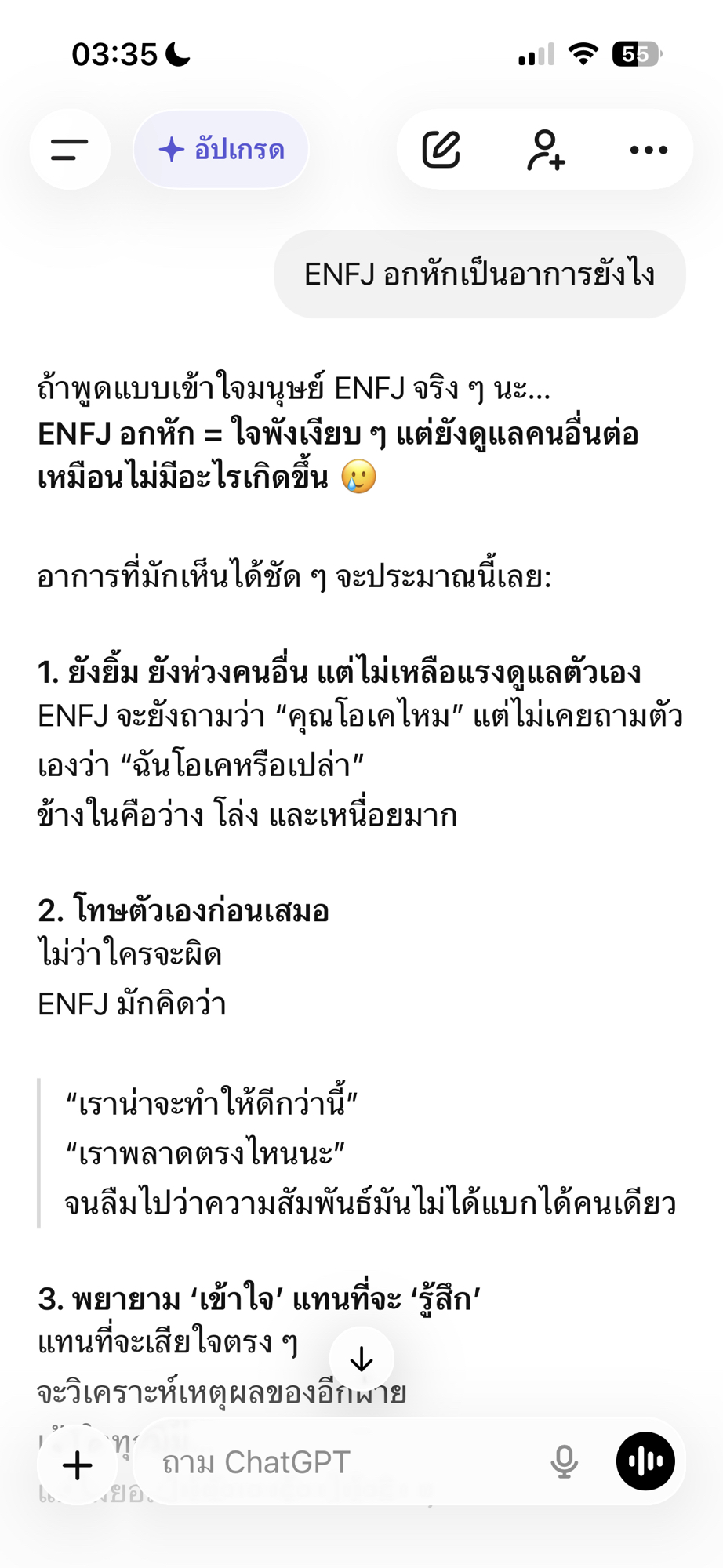Screen dimensions: 723x1568
Task: Start a new chat
Action: point(441,150)
